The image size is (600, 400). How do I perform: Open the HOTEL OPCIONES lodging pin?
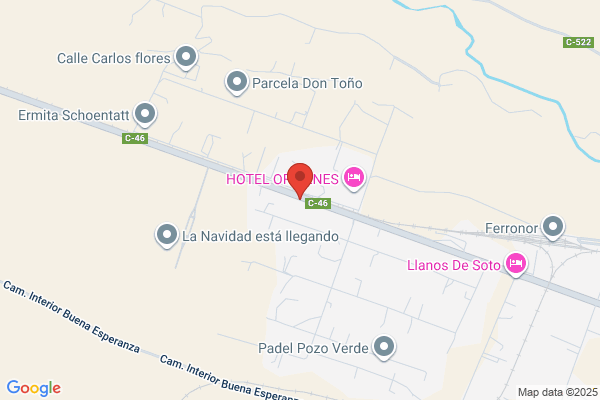(x=354, y=178)
